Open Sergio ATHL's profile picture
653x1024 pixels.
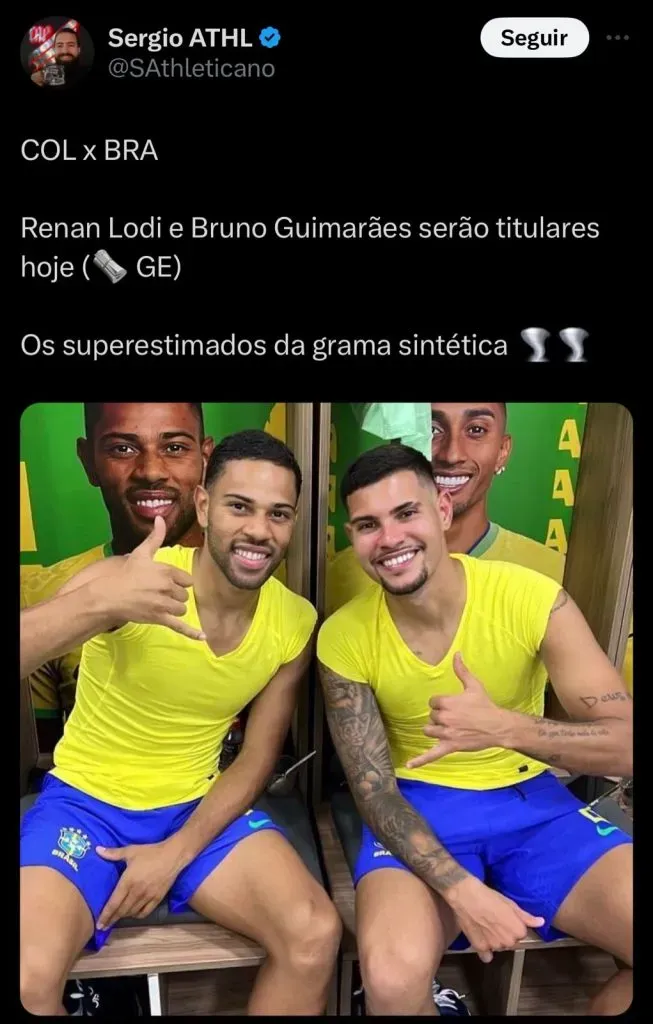[x=57, y=52]
